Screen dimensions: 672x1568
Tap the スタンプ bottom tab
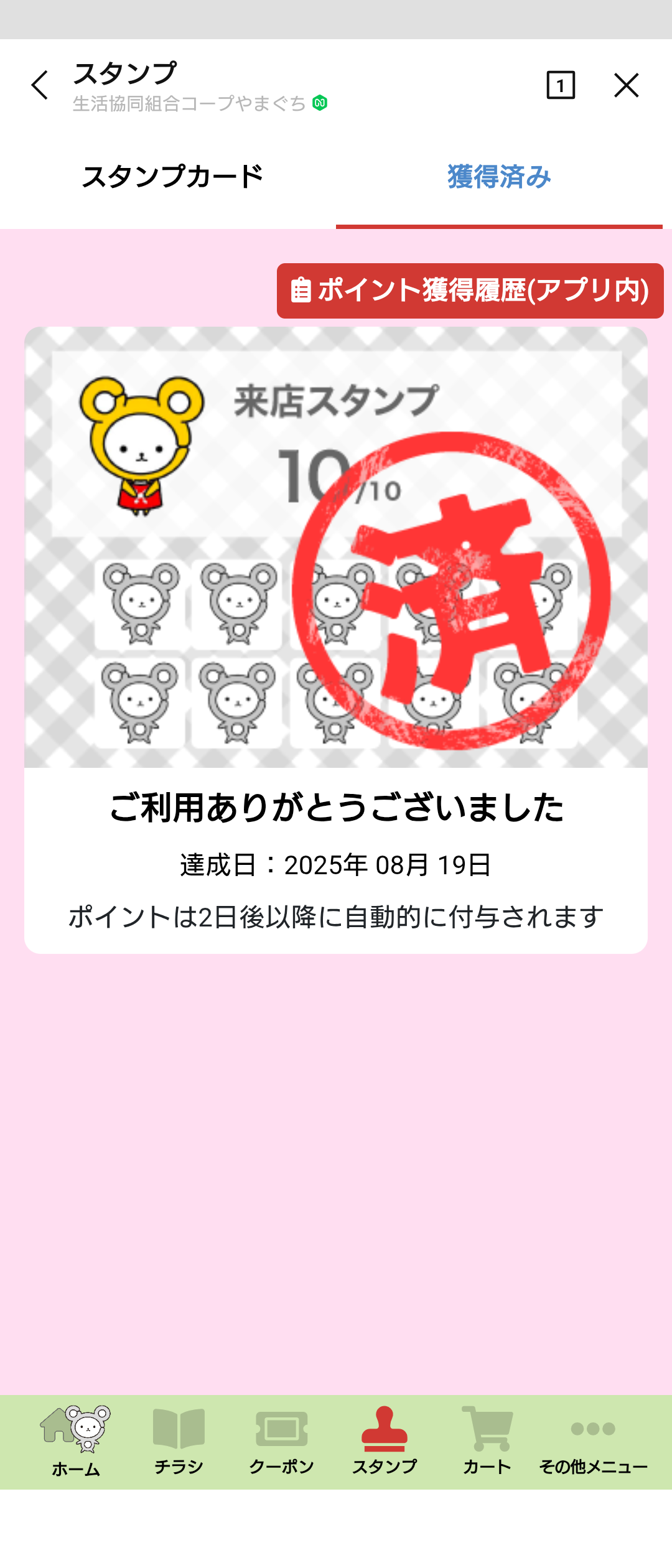pyautogui.click(x=384, y=1440)
